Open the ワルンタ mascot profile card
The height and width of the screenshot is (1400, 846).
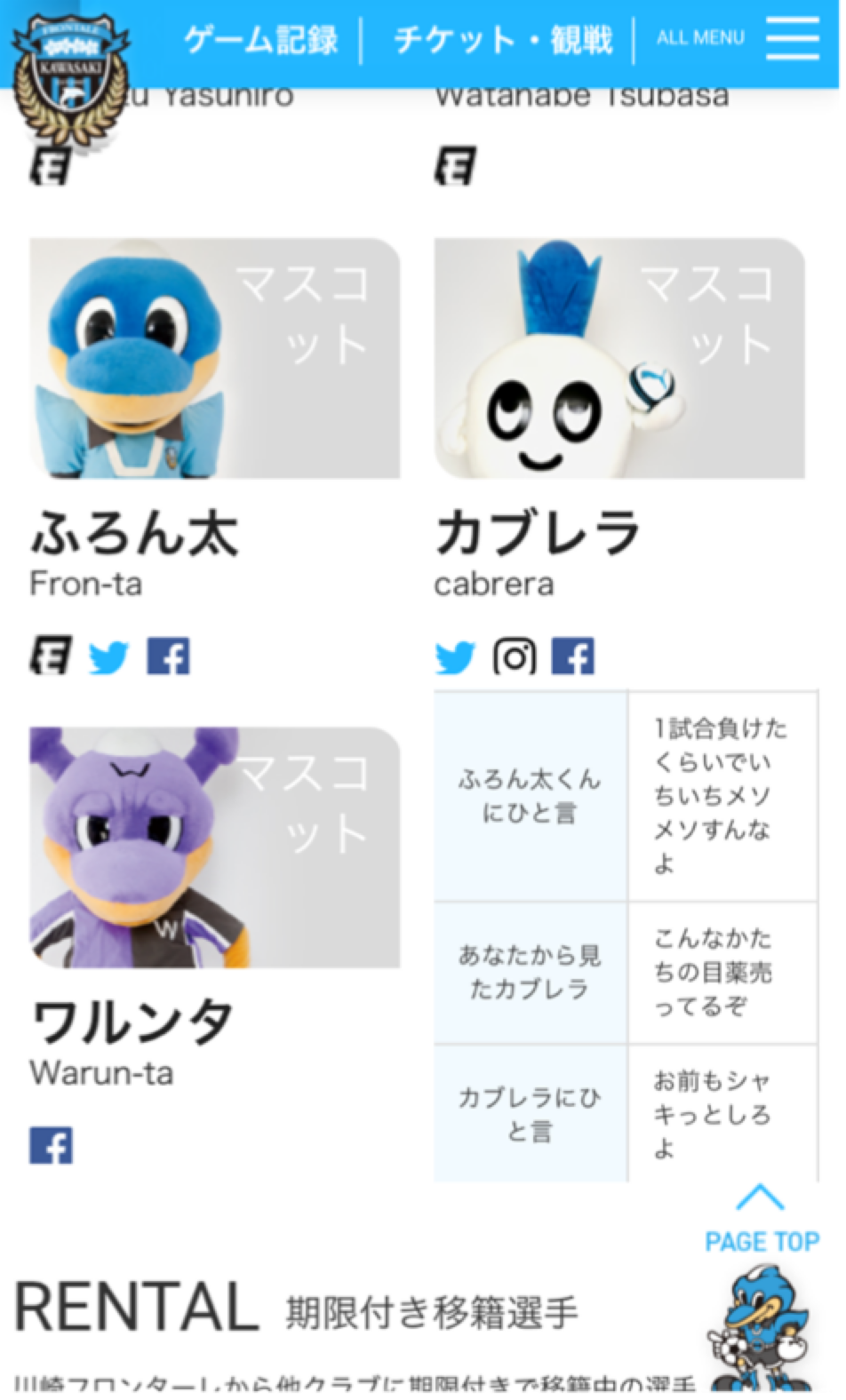coord(214,847)
